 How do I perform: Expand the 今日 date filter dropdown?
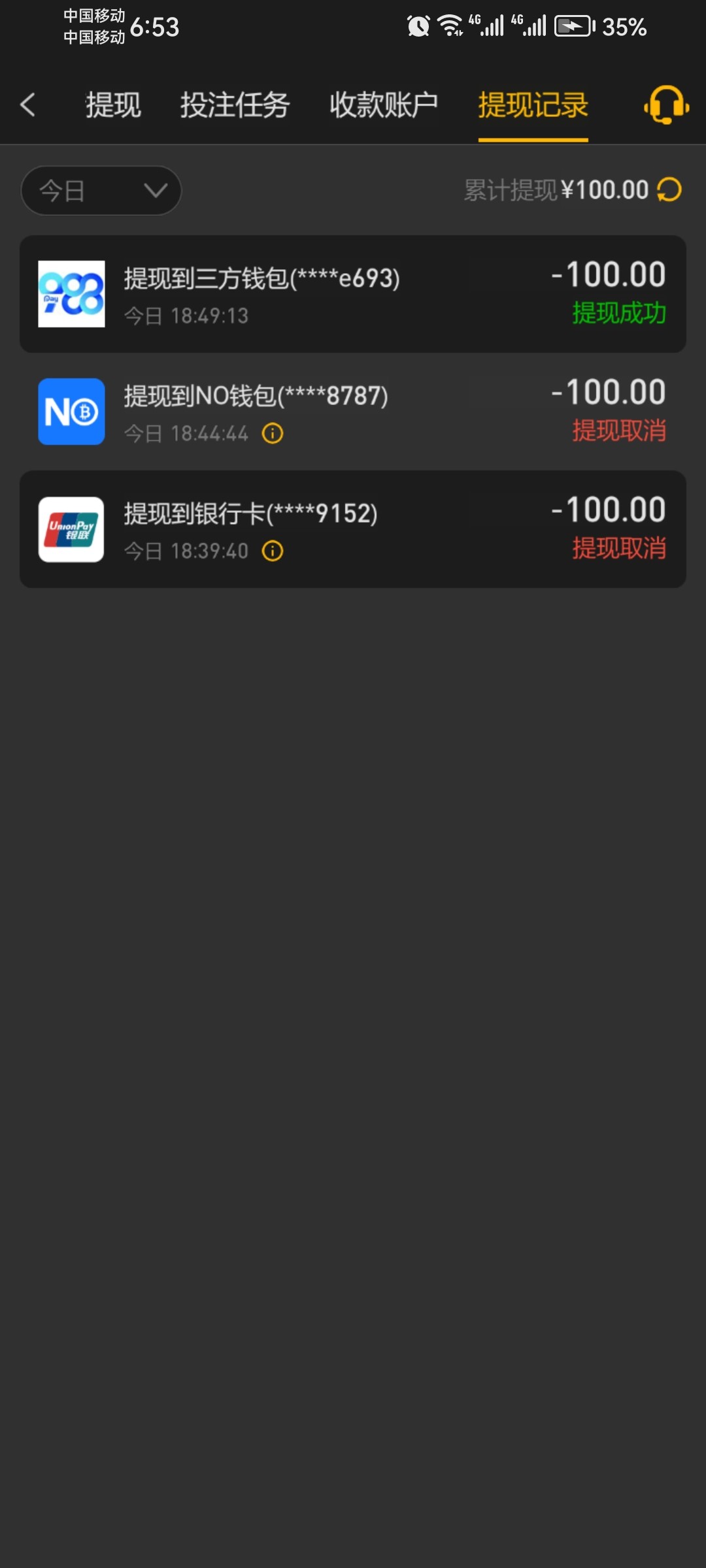point(101,190)
